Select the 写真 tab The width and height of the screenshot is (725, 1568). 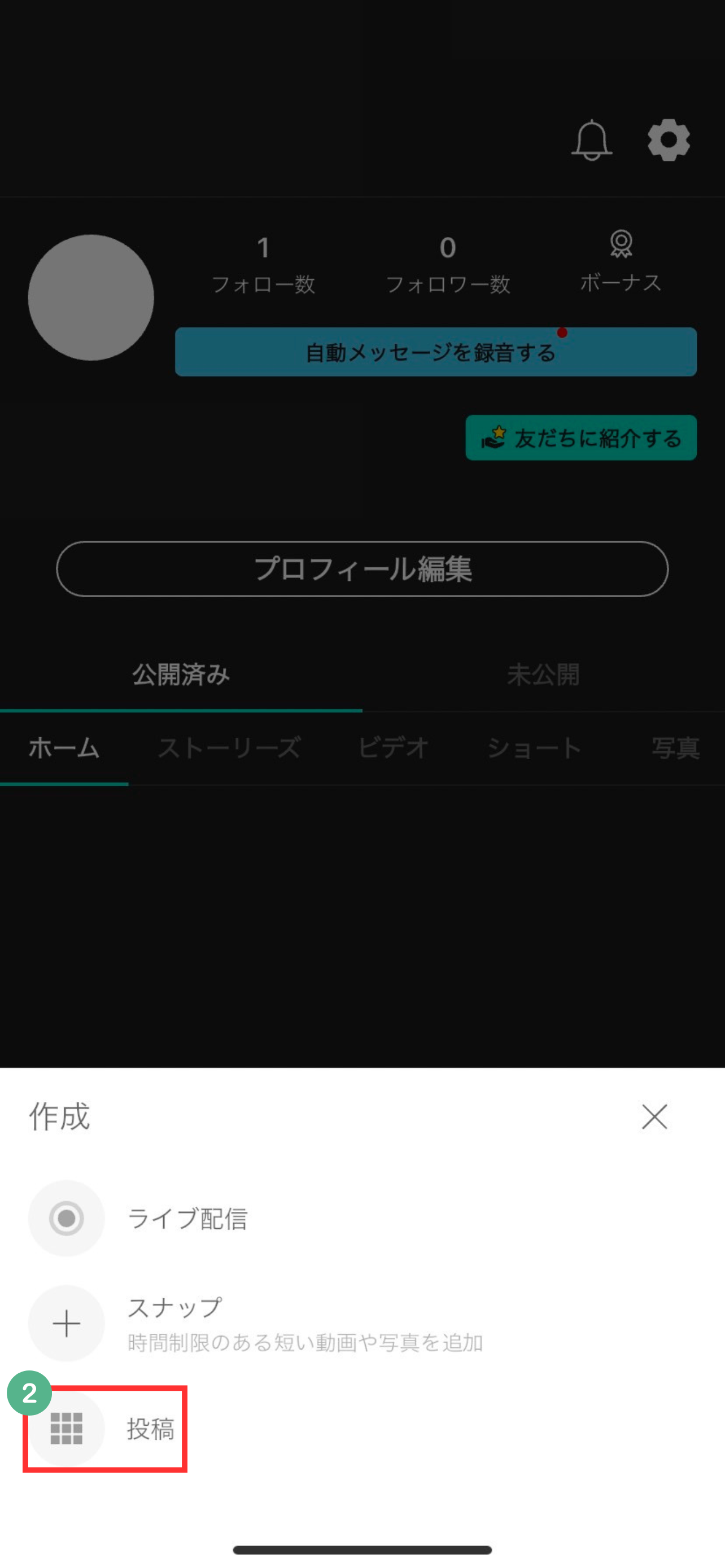(x=675, y=748)
